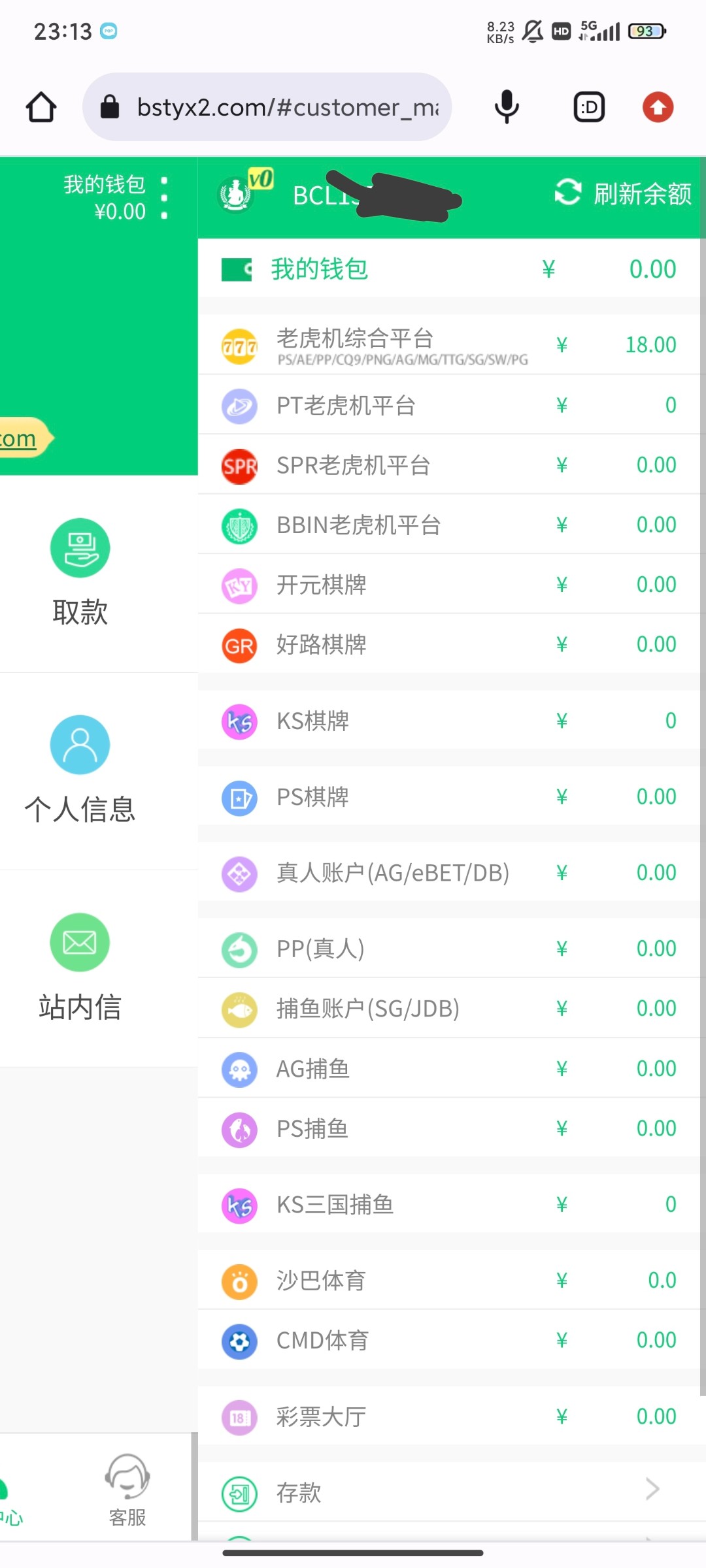
Task: Select the 老虎机综合平台 row
Action: pos(449,345)
